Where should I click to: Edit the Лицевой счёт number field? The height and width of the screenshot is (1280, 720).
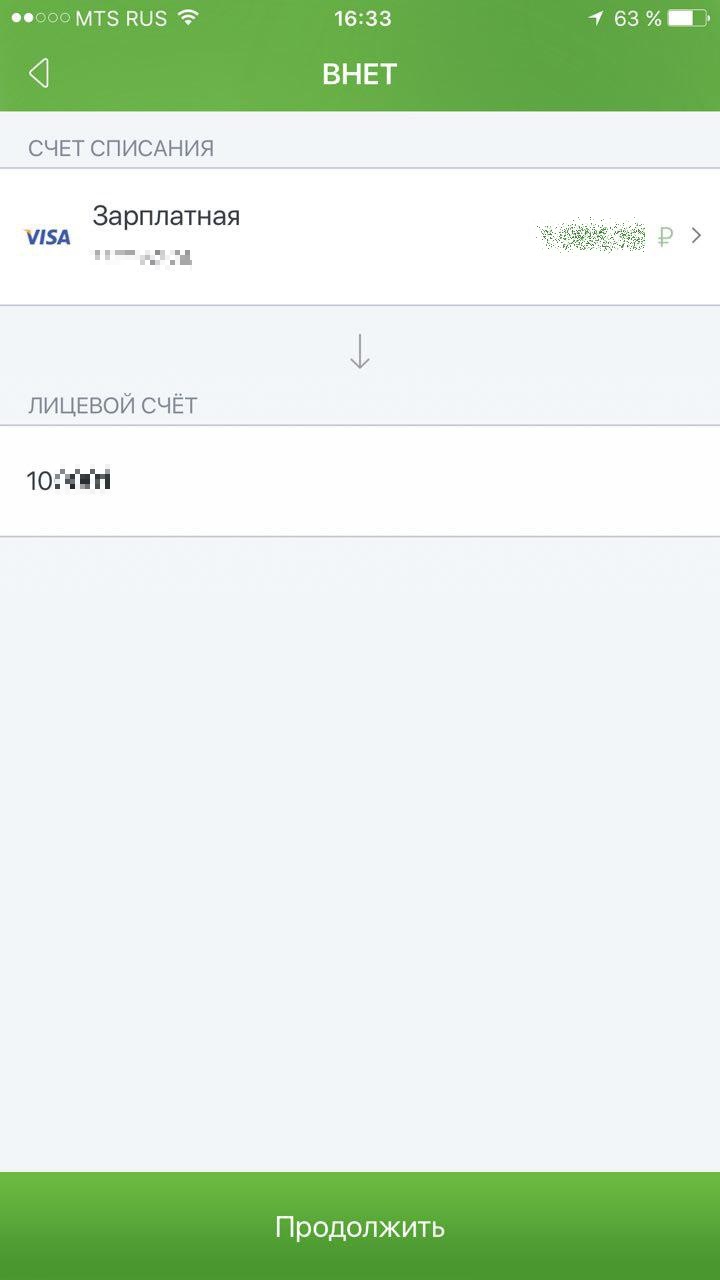pyautogui.click(x=360, y=481)
